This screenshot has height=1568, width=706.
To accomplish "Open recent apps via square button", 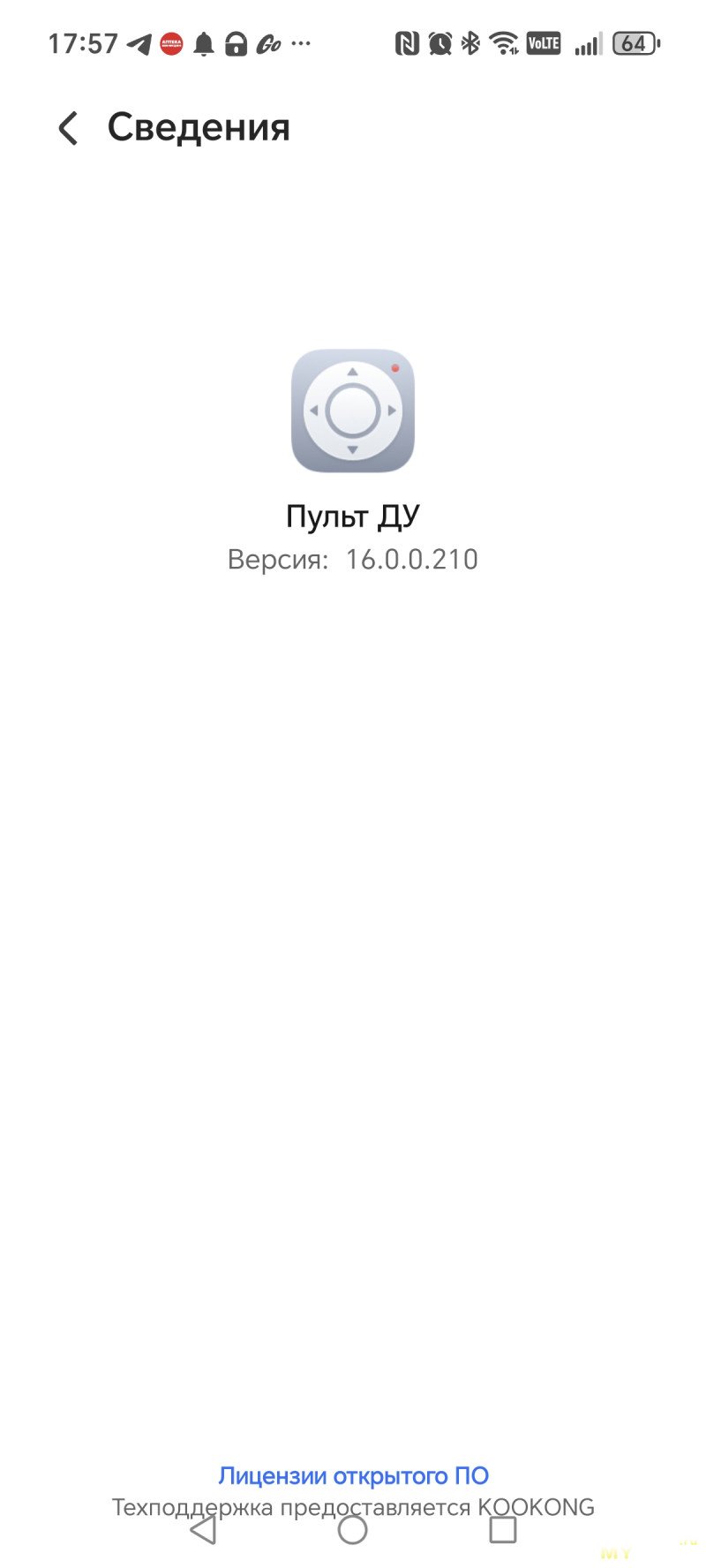I will click(x=502, y=1530).
